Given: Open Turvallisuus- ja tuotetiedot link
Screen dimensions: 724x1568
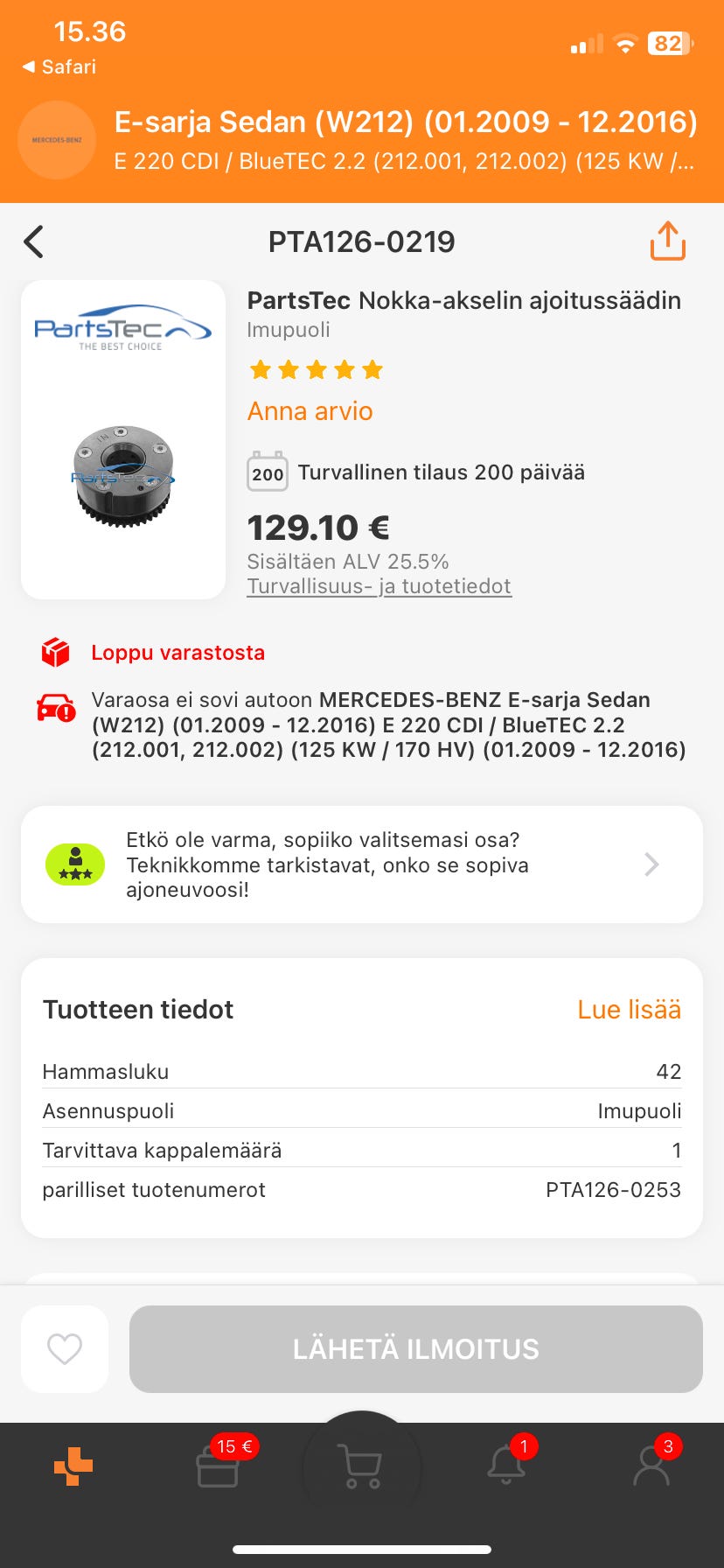Looking at the screenshot, I should pyautogui.click(x=379, y=586).
